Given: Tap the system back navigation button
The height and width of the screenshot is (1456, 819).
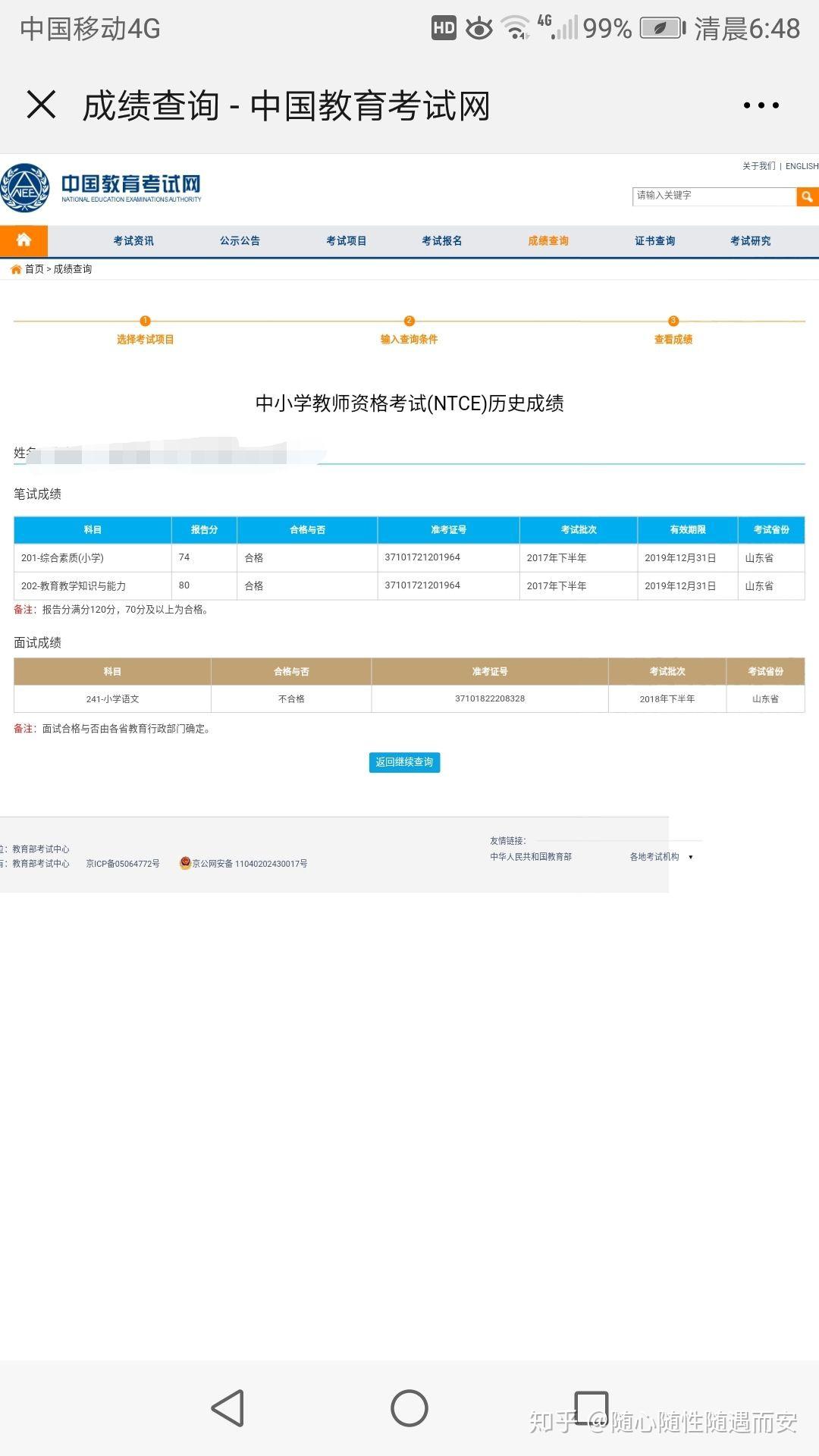Looking at the screenshot, I should [227, 1408].
